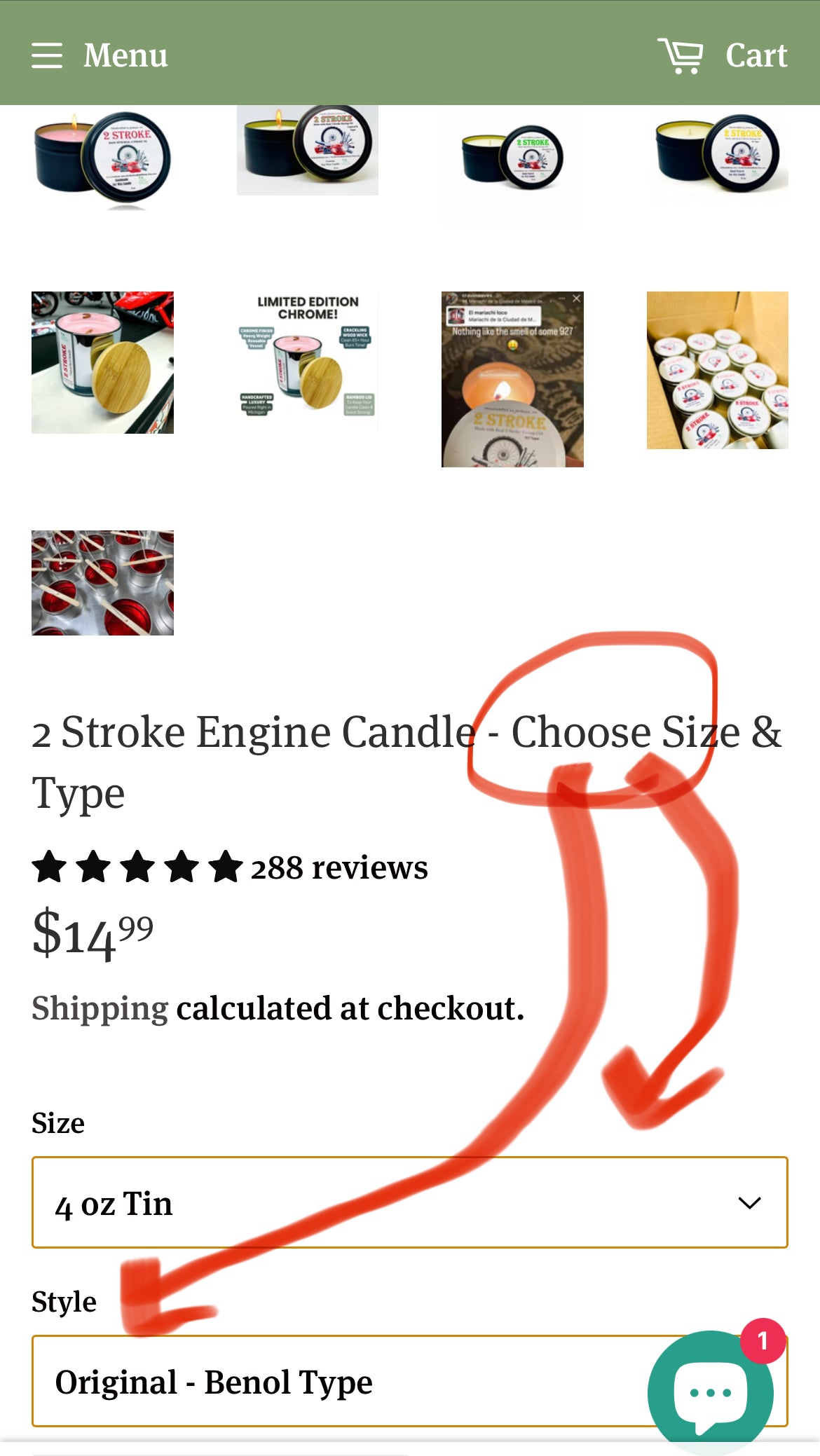820x1456 pixels.
Task: Open the hamburger Menu icon
Action: click(x=46, y=55)
